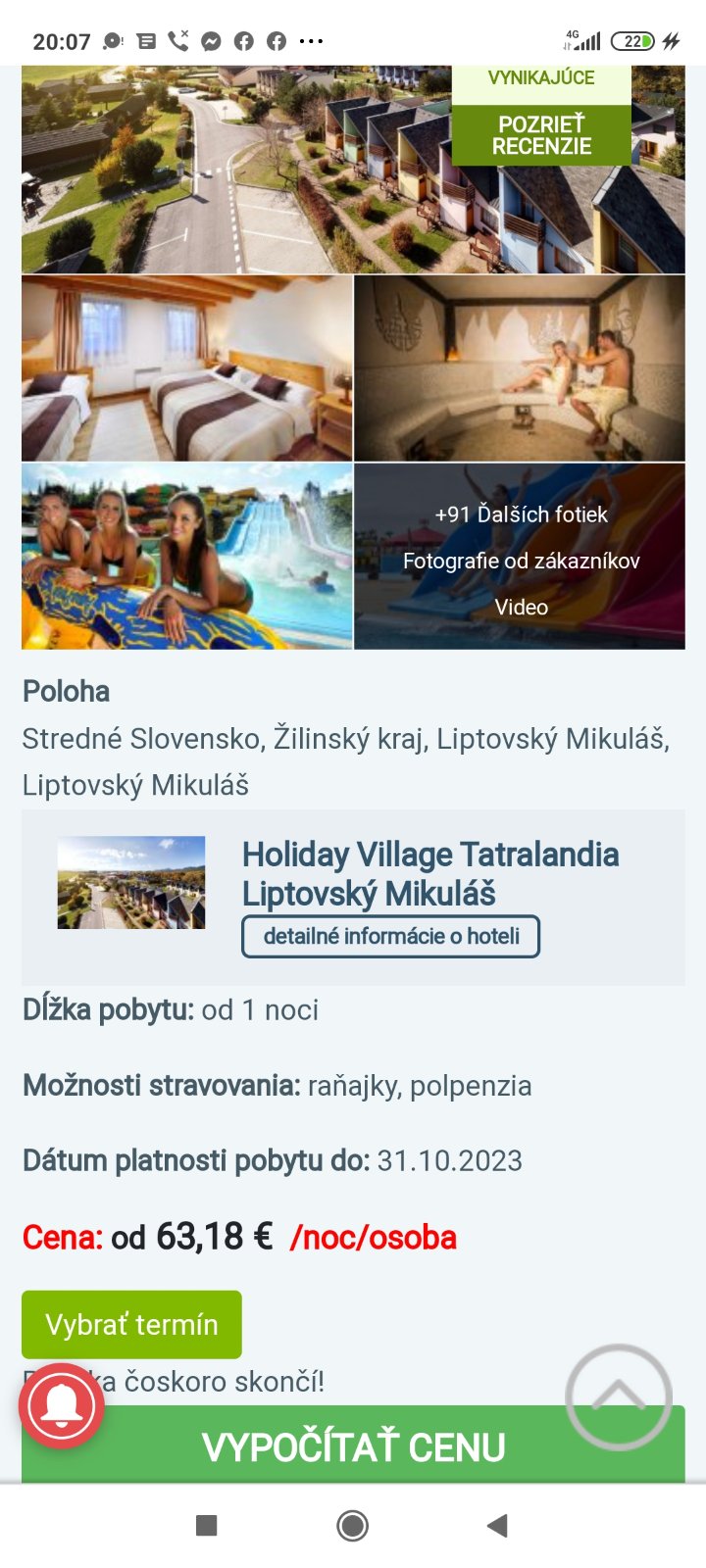706x1568 pixels.
Task: Open the water slide photo
Action: coord(186,556)
